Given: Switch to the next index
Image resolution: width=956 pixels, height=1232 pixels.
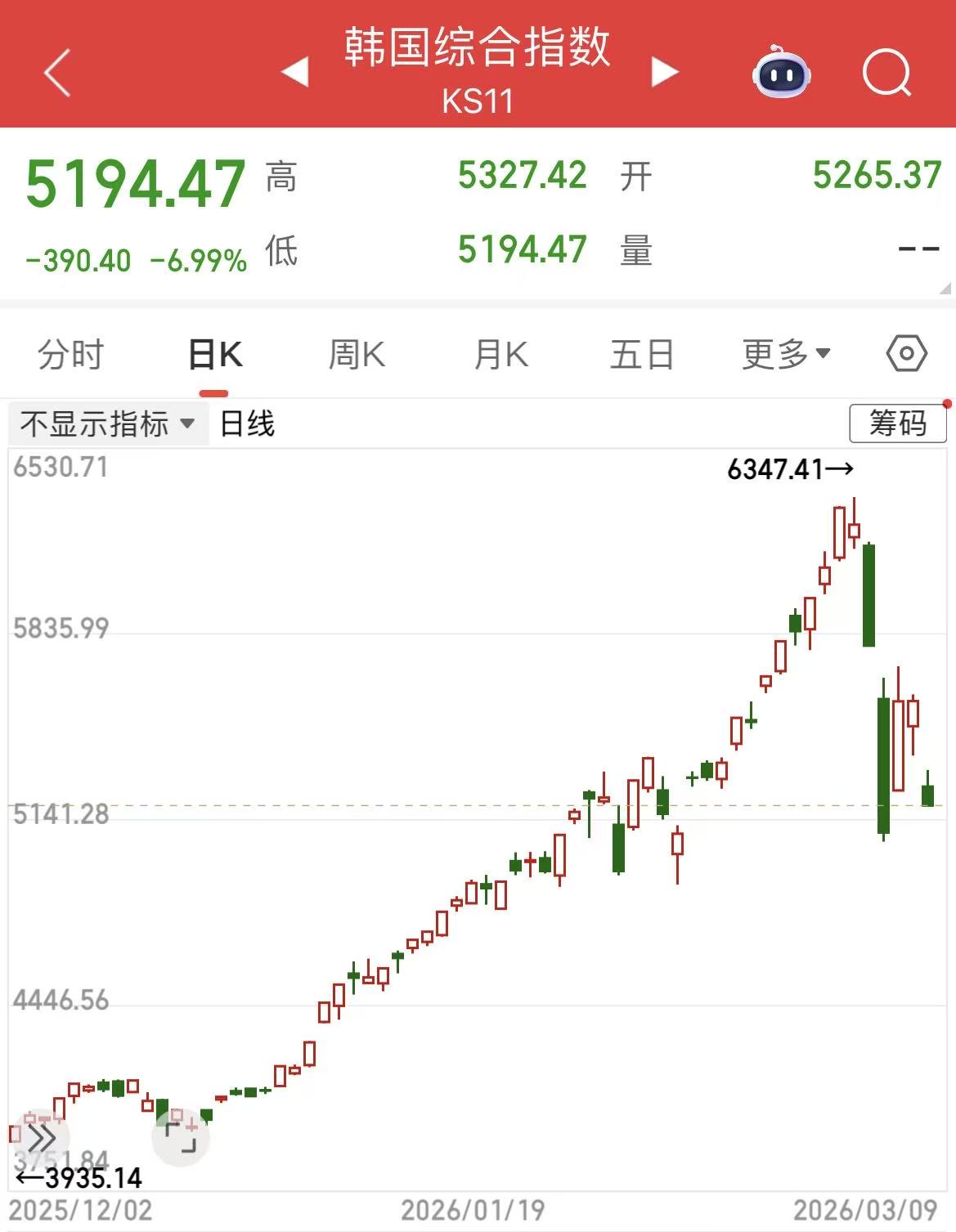Looking at the screenshot, I should point(664,72).
